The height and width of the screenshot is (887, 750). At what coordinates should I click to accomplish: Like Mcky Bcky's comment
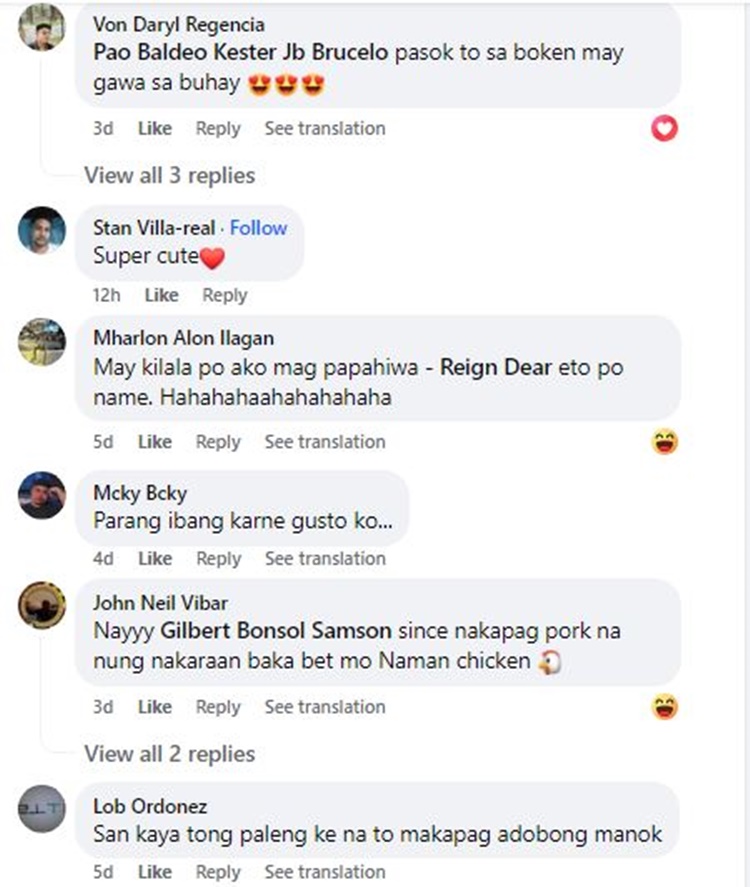point(154,559)
